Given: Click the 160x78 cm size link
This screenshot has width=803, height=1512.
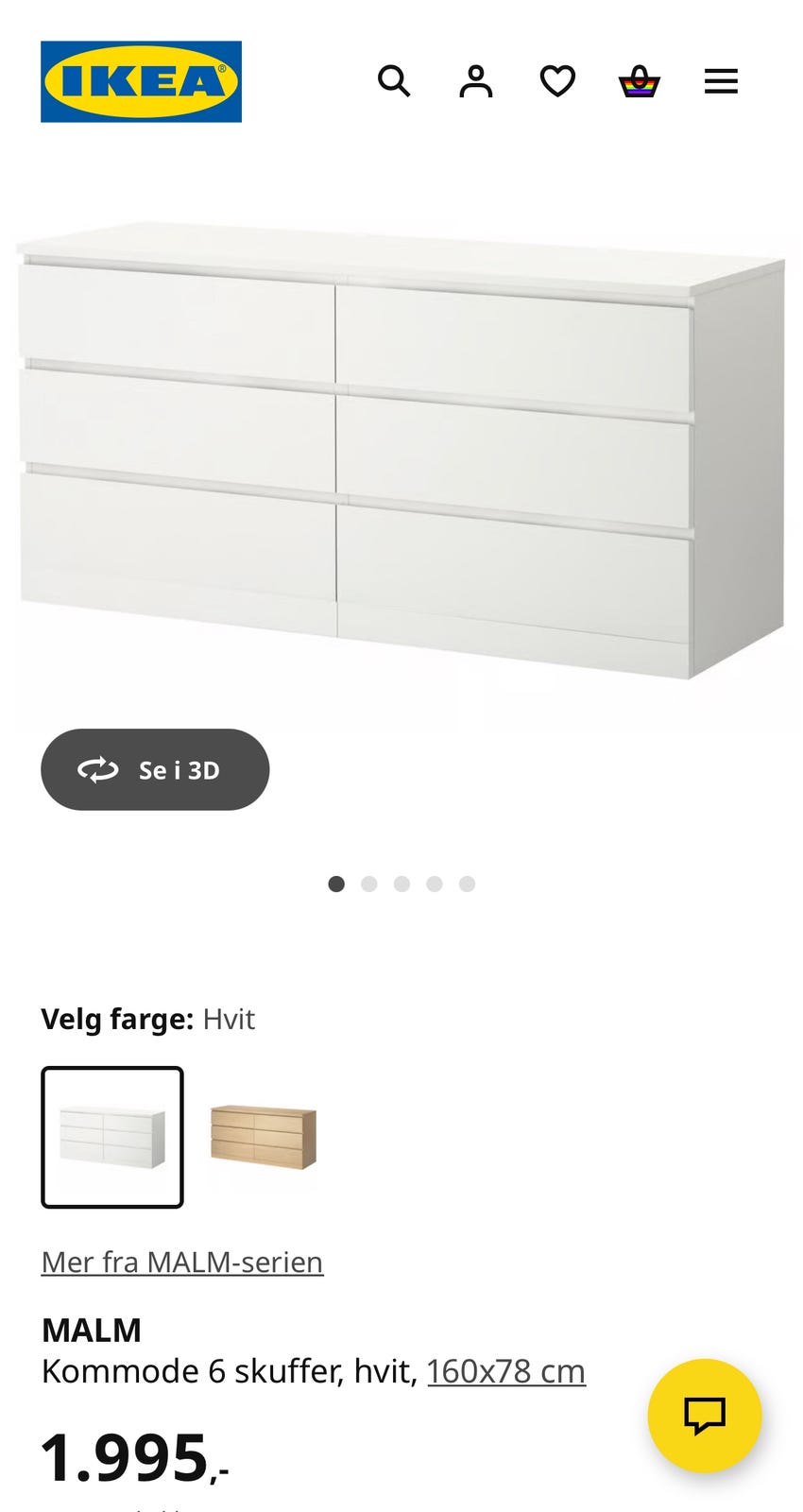Looking at the screenshot, I should coord(505,1370).
